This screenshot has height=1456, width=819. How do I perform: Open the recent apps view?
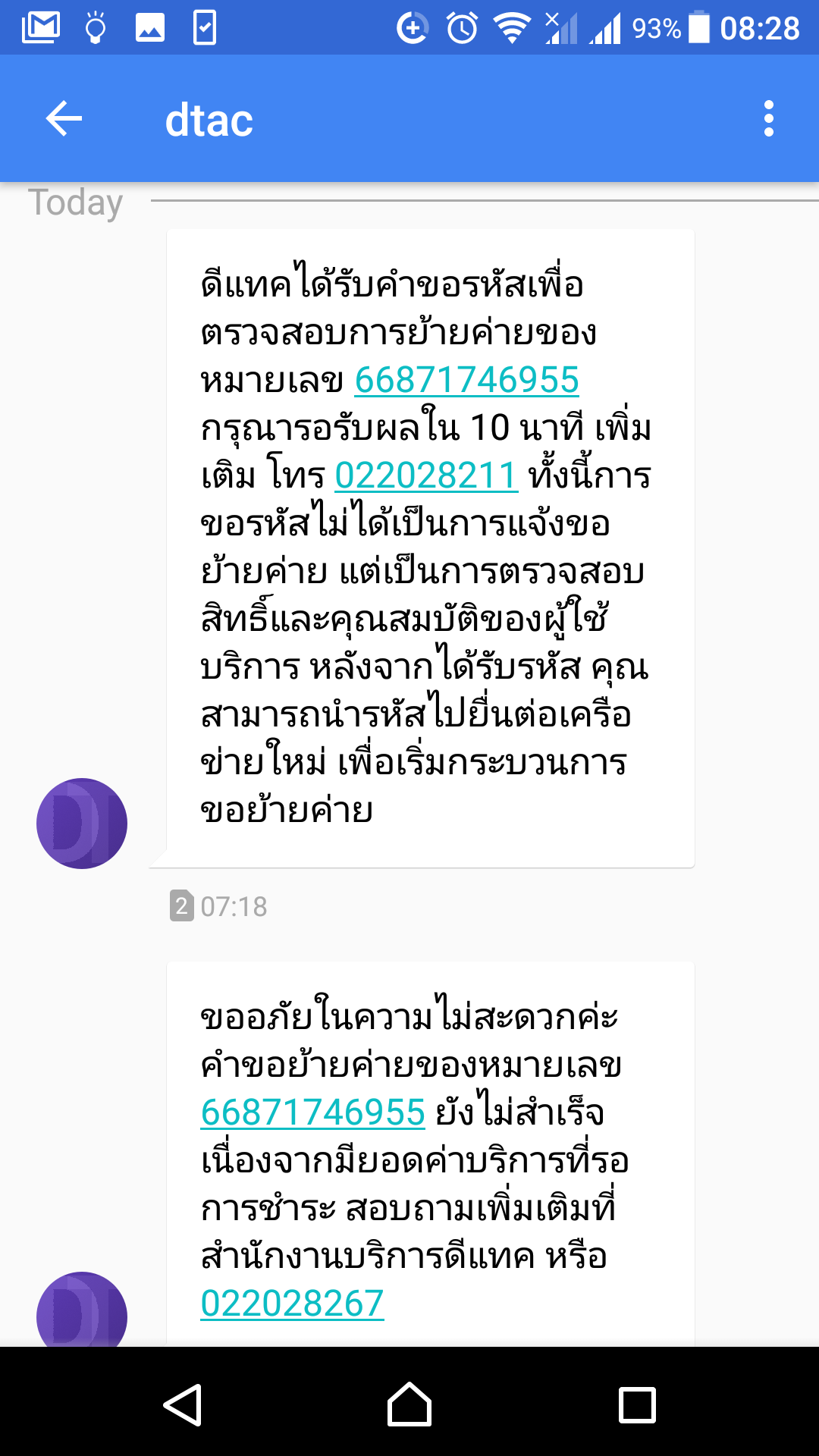[637, 1404]
